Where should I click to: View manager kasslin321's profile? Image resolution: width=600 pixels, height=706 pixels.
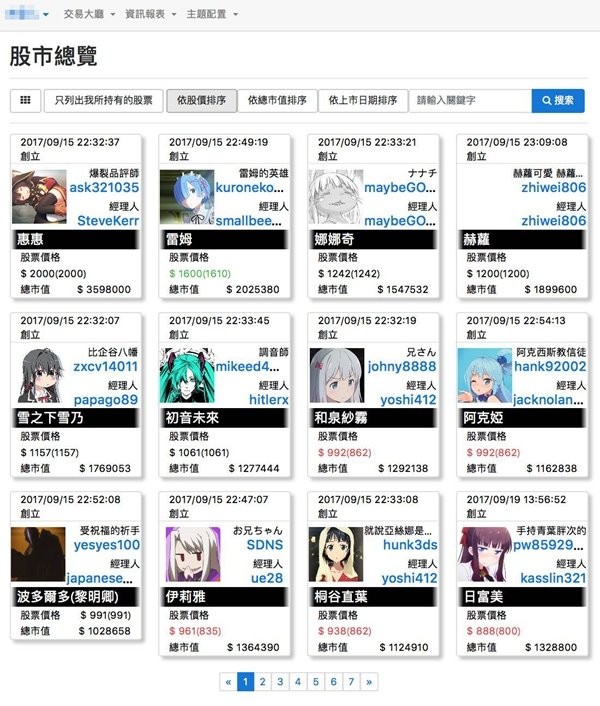point(548,578)
